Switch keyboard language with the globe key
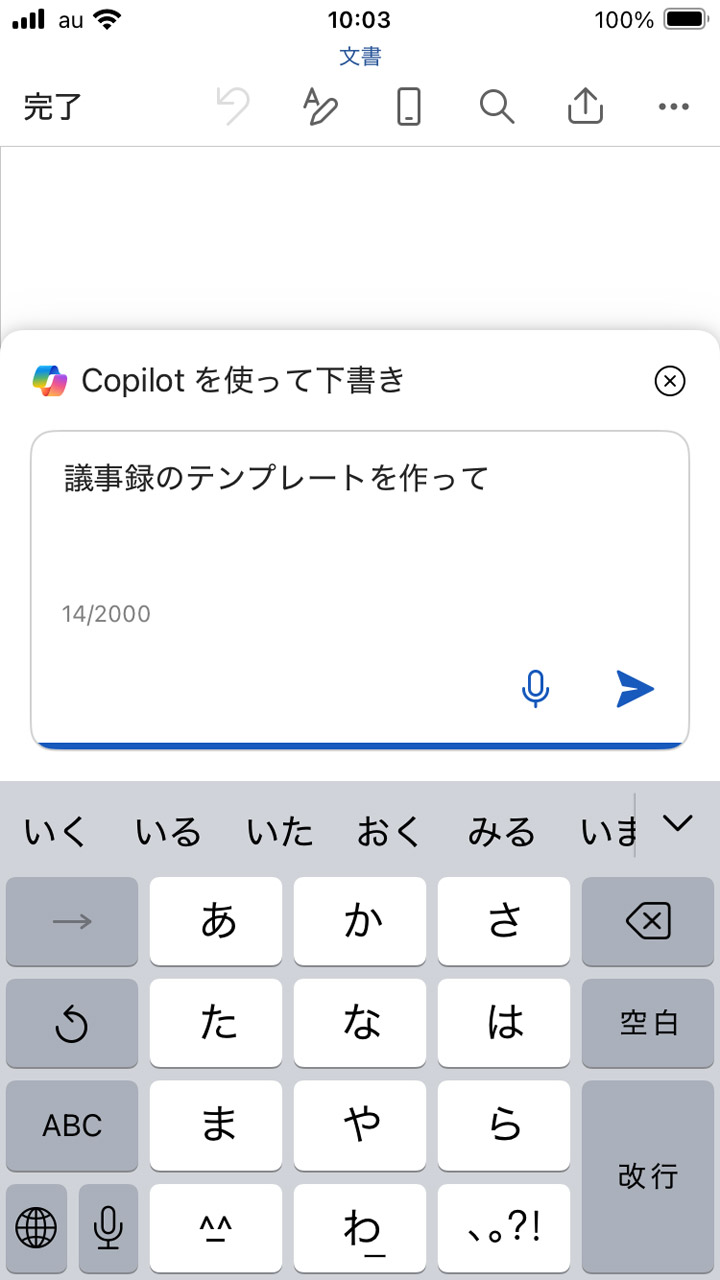 pos(37,1229)
